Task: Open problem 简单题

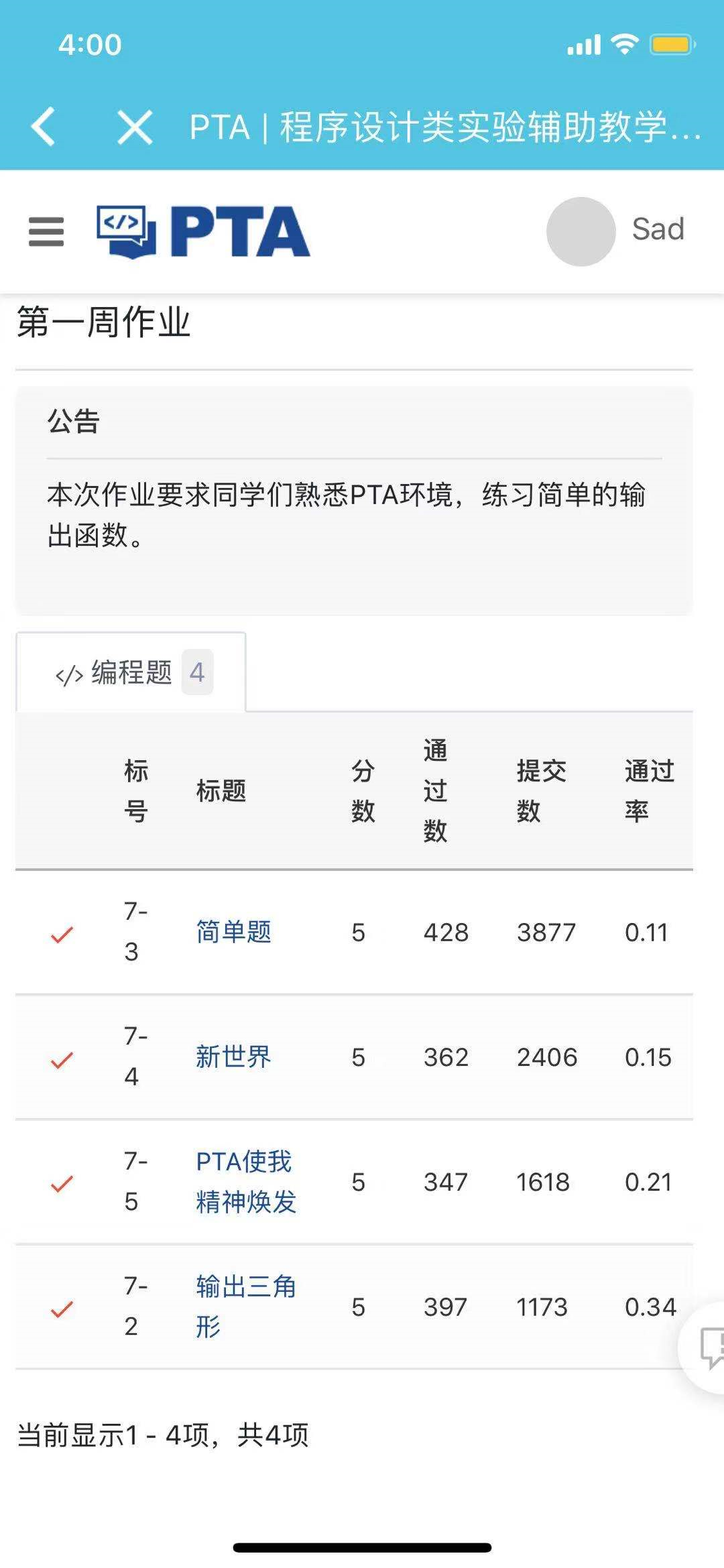Action: pyautogui.click(x=233, y=932)
